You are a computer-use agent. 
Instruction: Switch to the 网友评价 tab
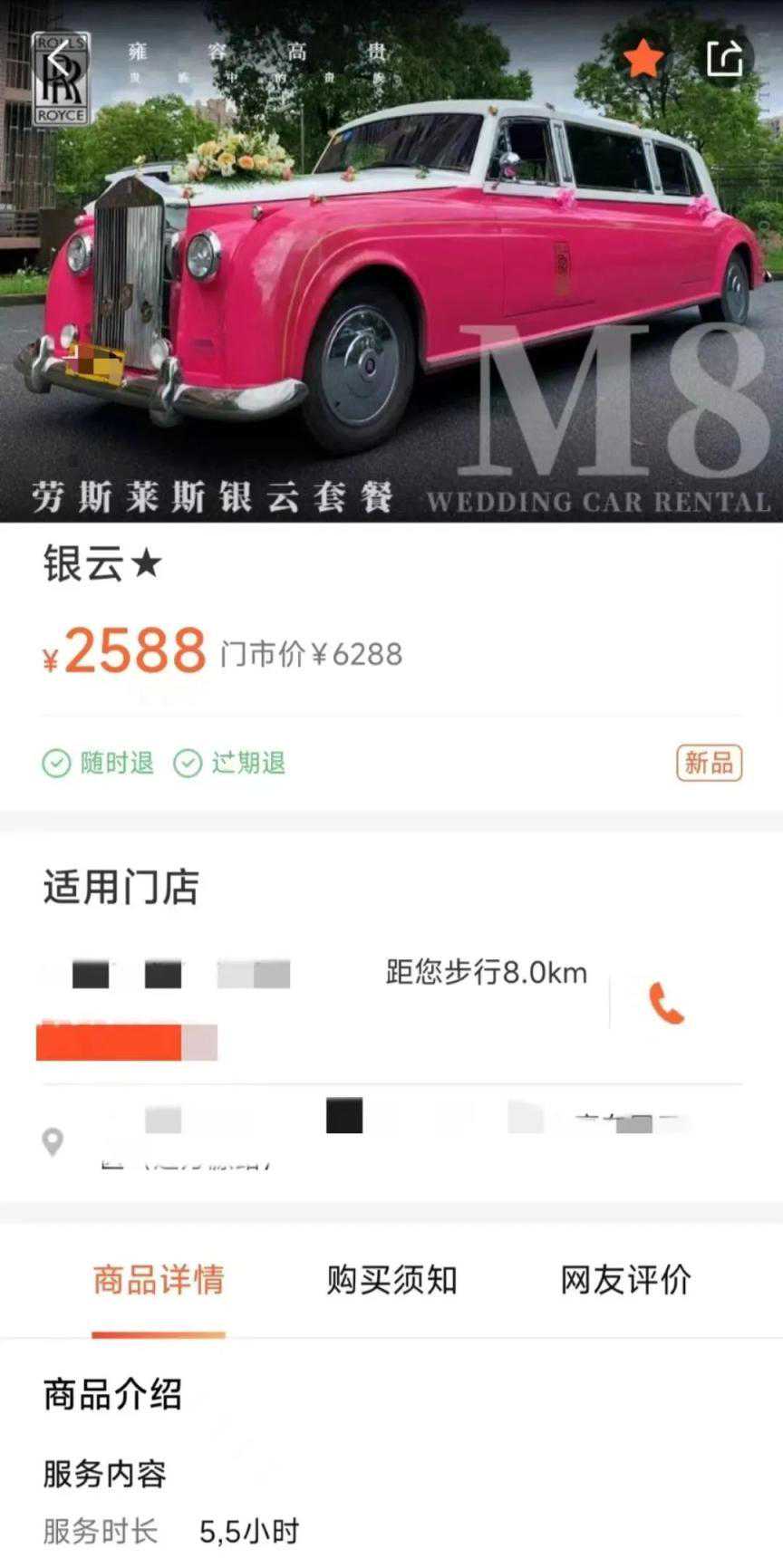pyautogui.click(x=625, y=1280)
